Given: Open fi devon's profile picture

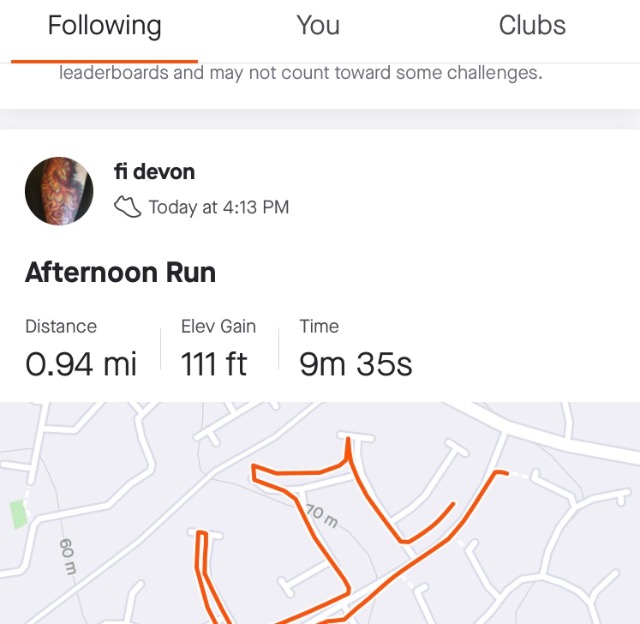Looking at the screenshot, I should (59, 190).
